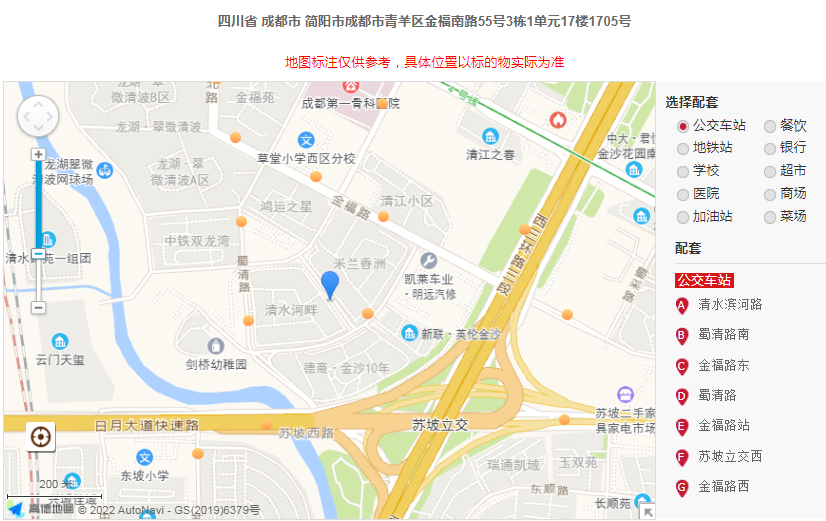Tap the blue location pin on map
This screenshot has width=826, height=521.
point(330,284)
